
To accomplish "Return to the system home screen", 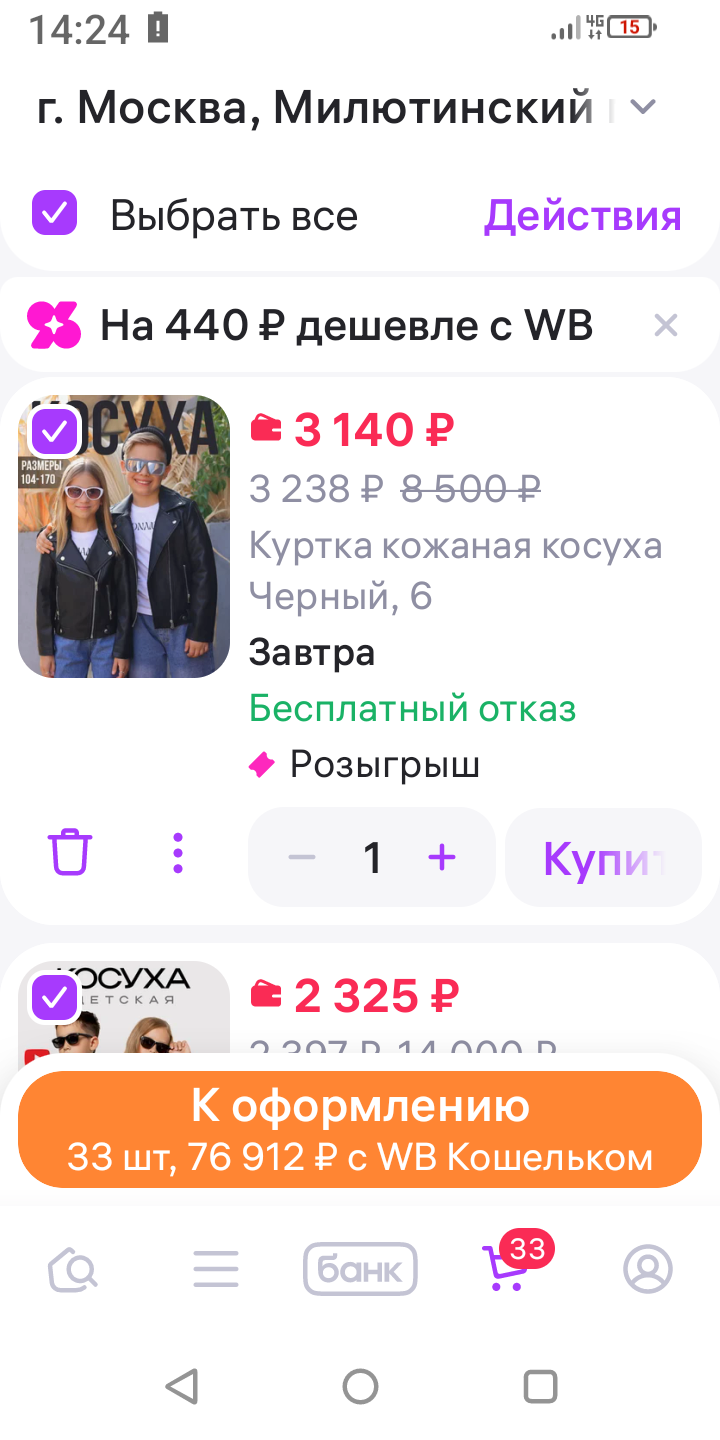I will 360,1386.
